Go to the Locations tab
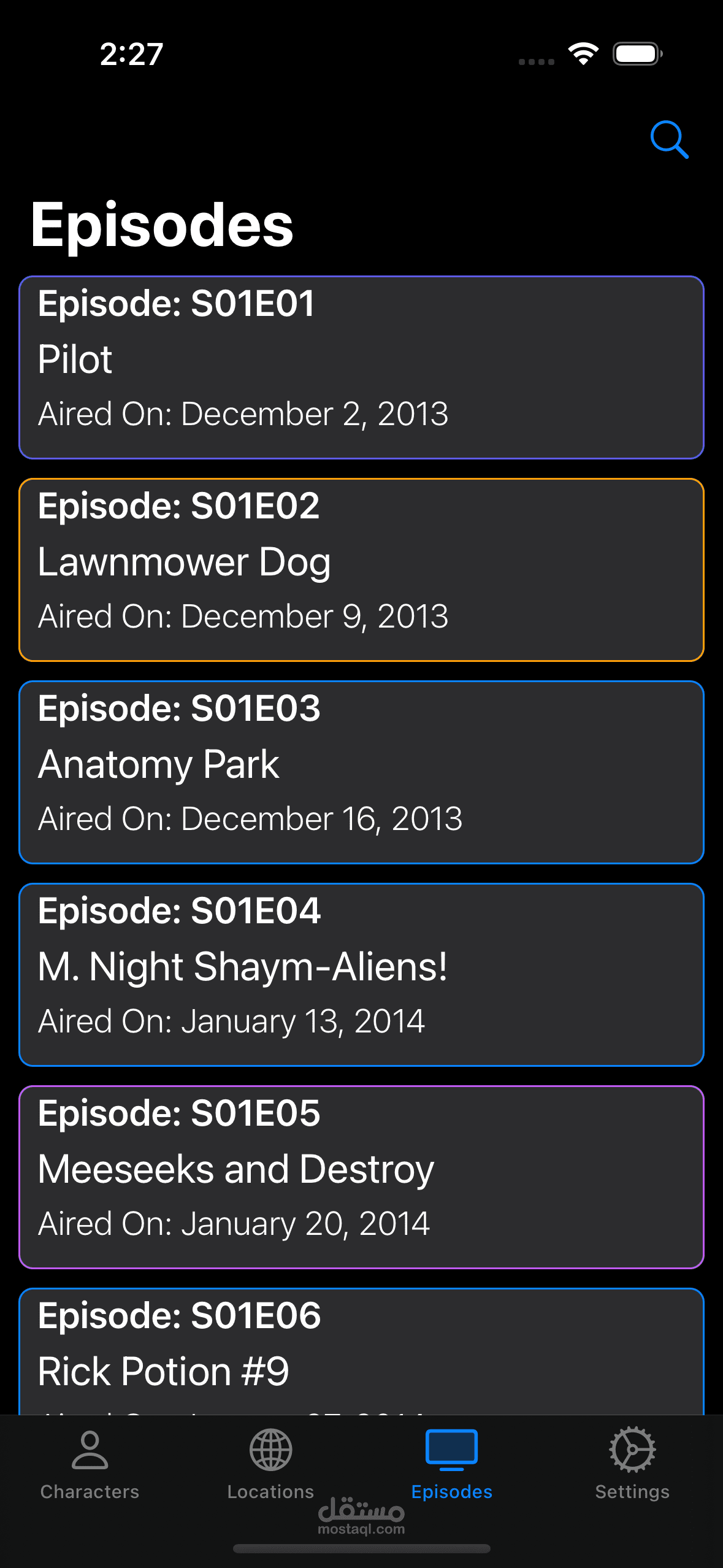Screen dimensions: 723x1568 [270, 1465]
